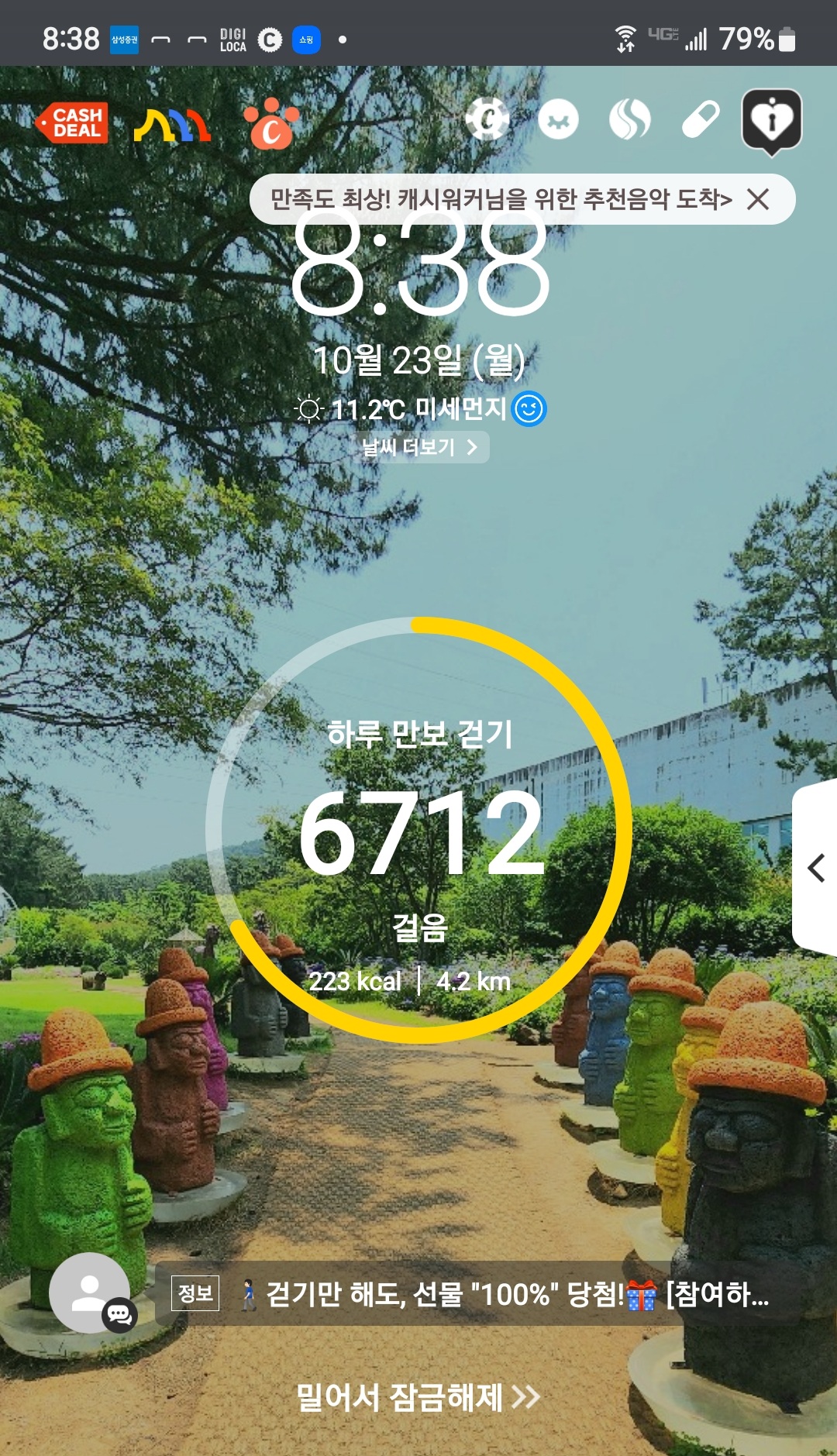Image resolution: width=837 pixels, height=1456 pixels.
Task: Open the walking gift event info banner
Action: point(473,1294)
